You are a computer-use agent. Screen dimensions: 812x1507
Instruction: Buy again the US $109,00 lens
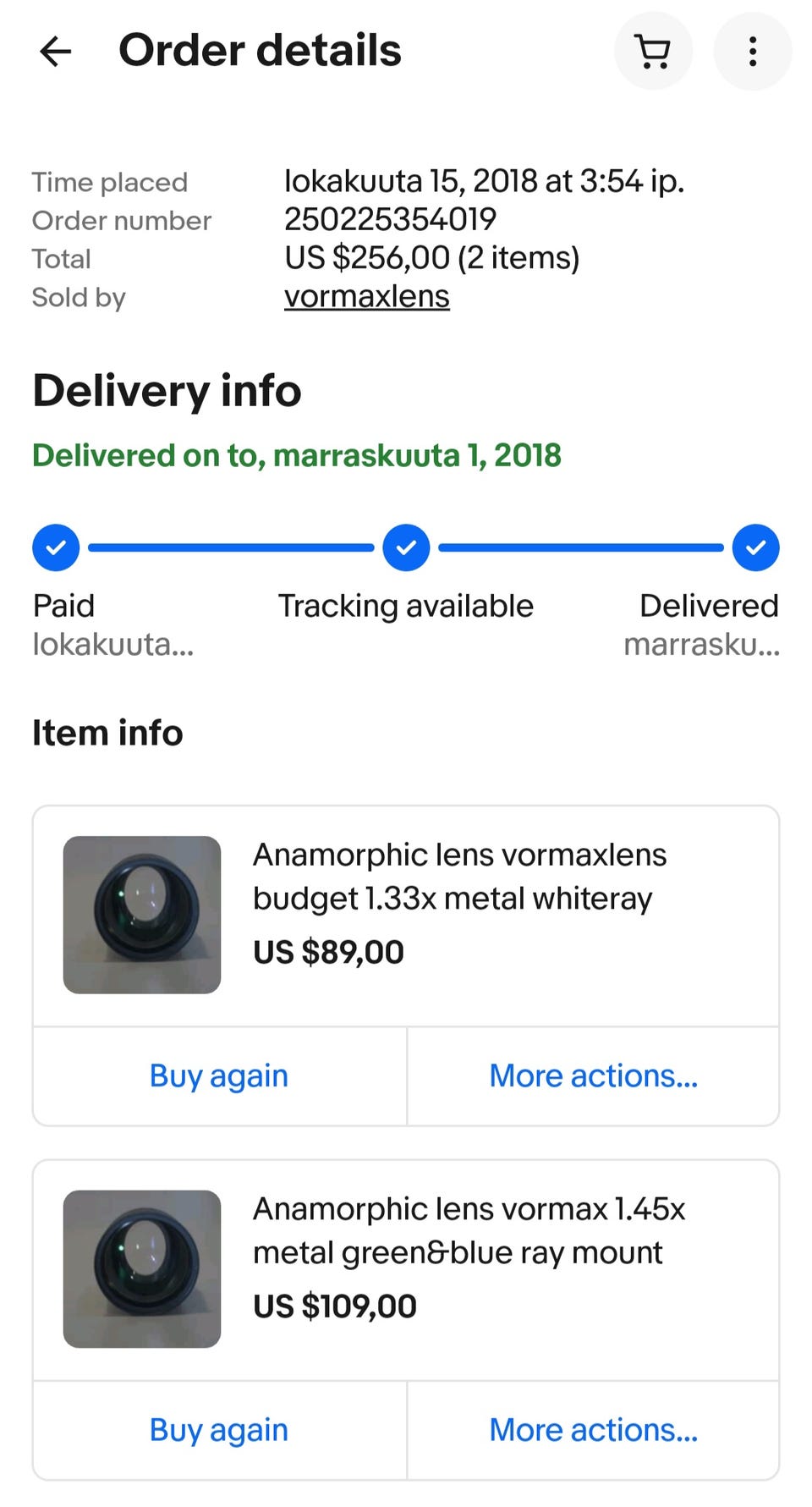219,1429
